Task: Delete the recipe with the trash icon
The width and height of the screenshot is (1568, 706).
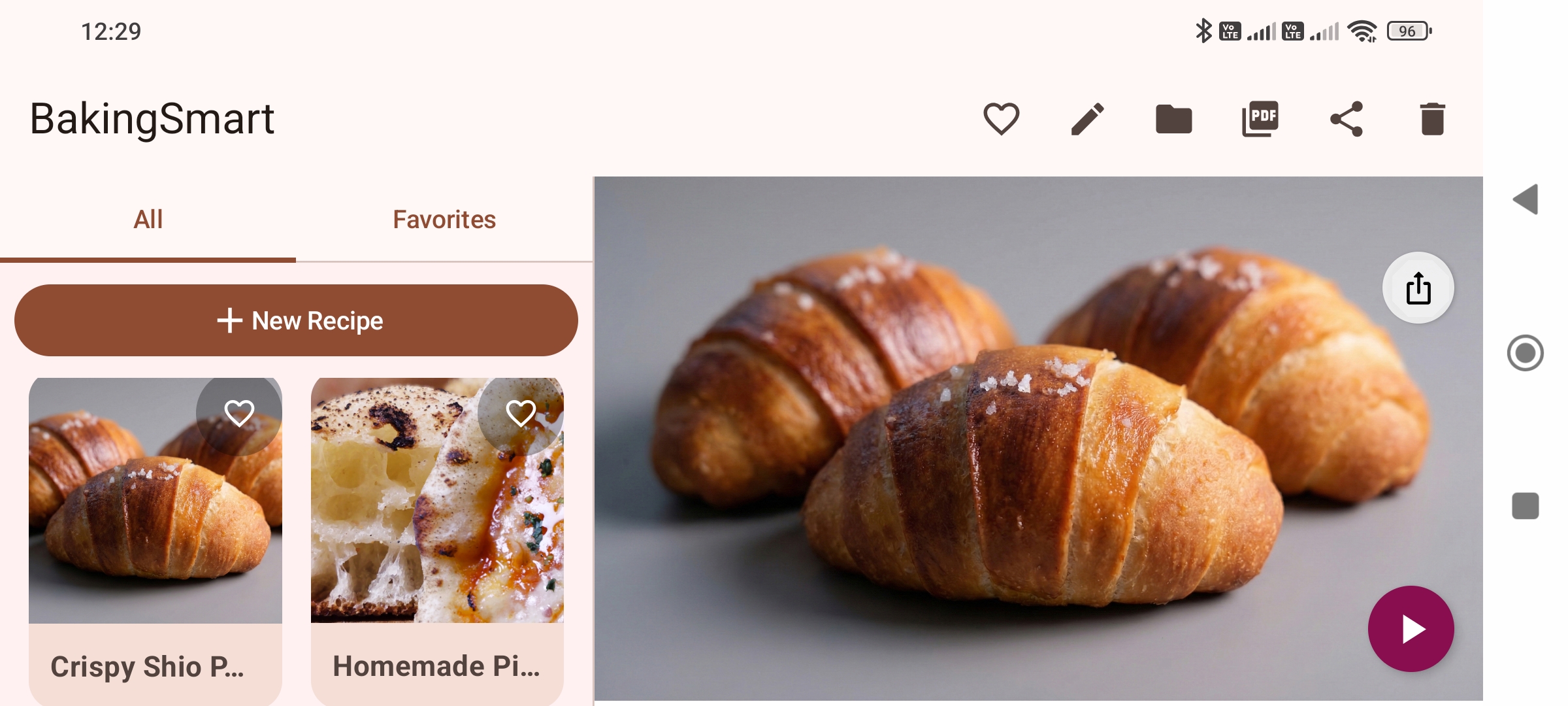Action: pos(1432,119)
